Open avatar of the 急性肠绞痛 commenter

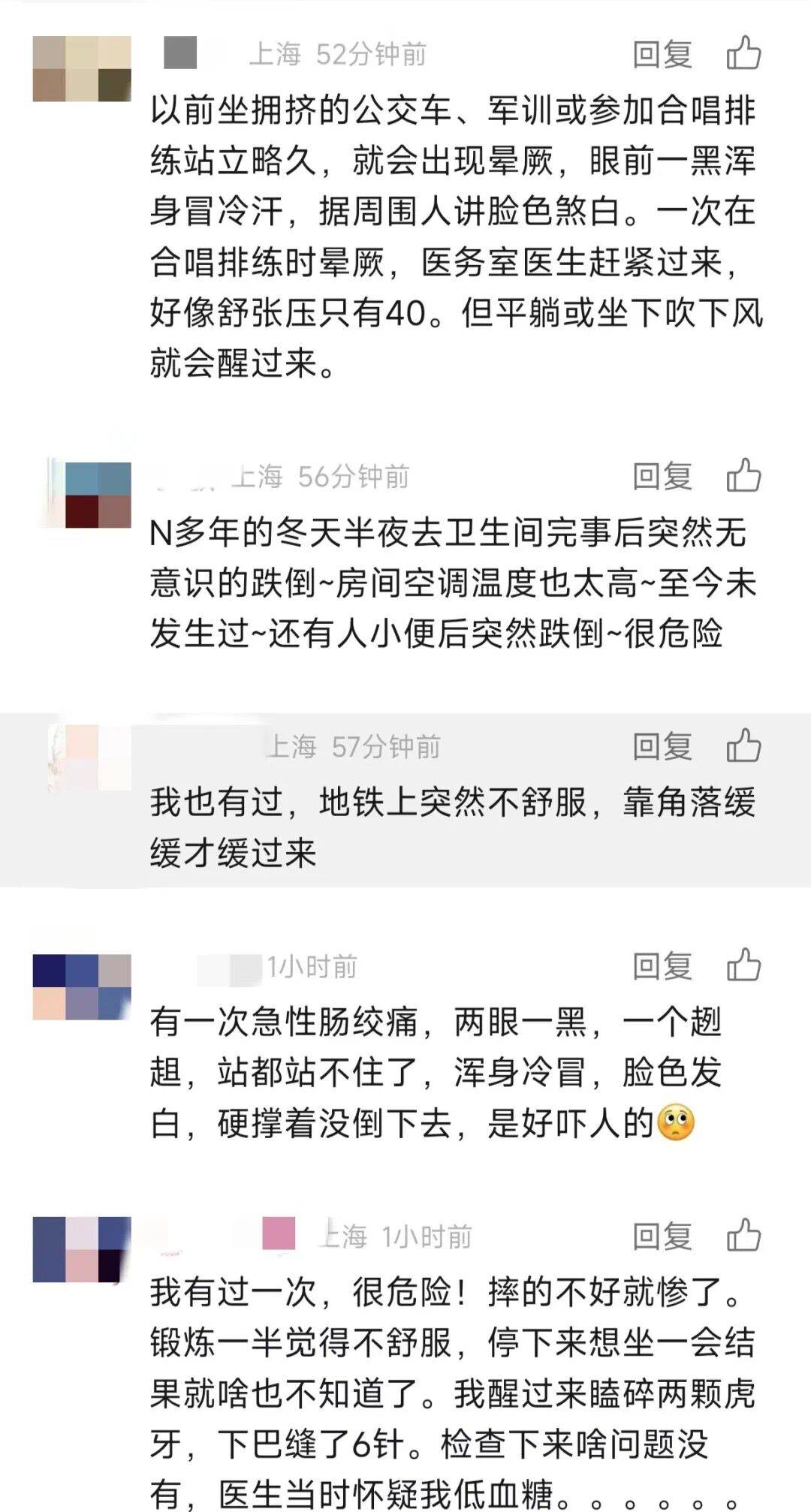click(82, 986)
